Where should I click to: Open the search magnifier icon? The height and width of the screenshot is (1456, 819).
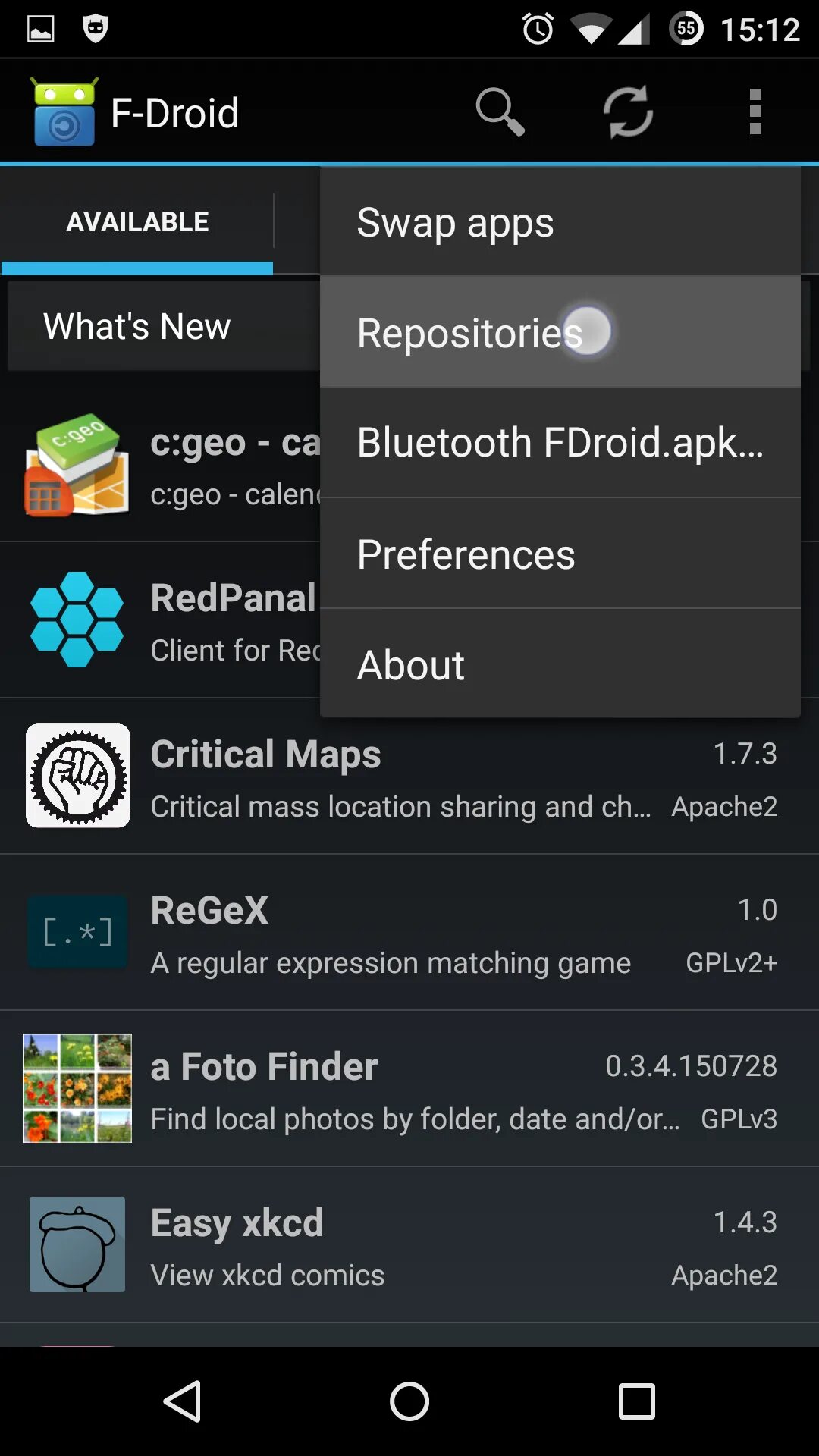500,112
